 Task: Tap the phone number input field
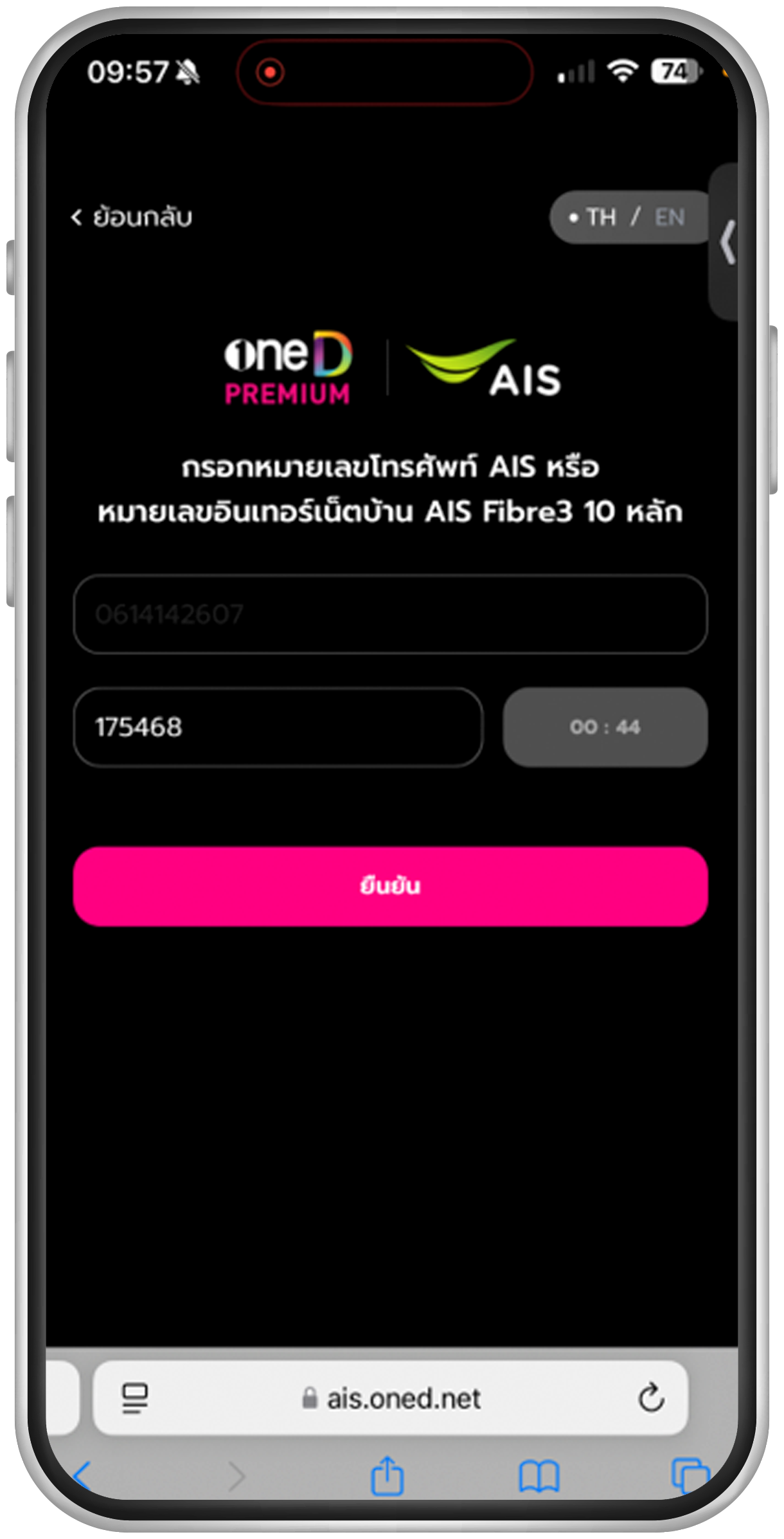[390, 615]
